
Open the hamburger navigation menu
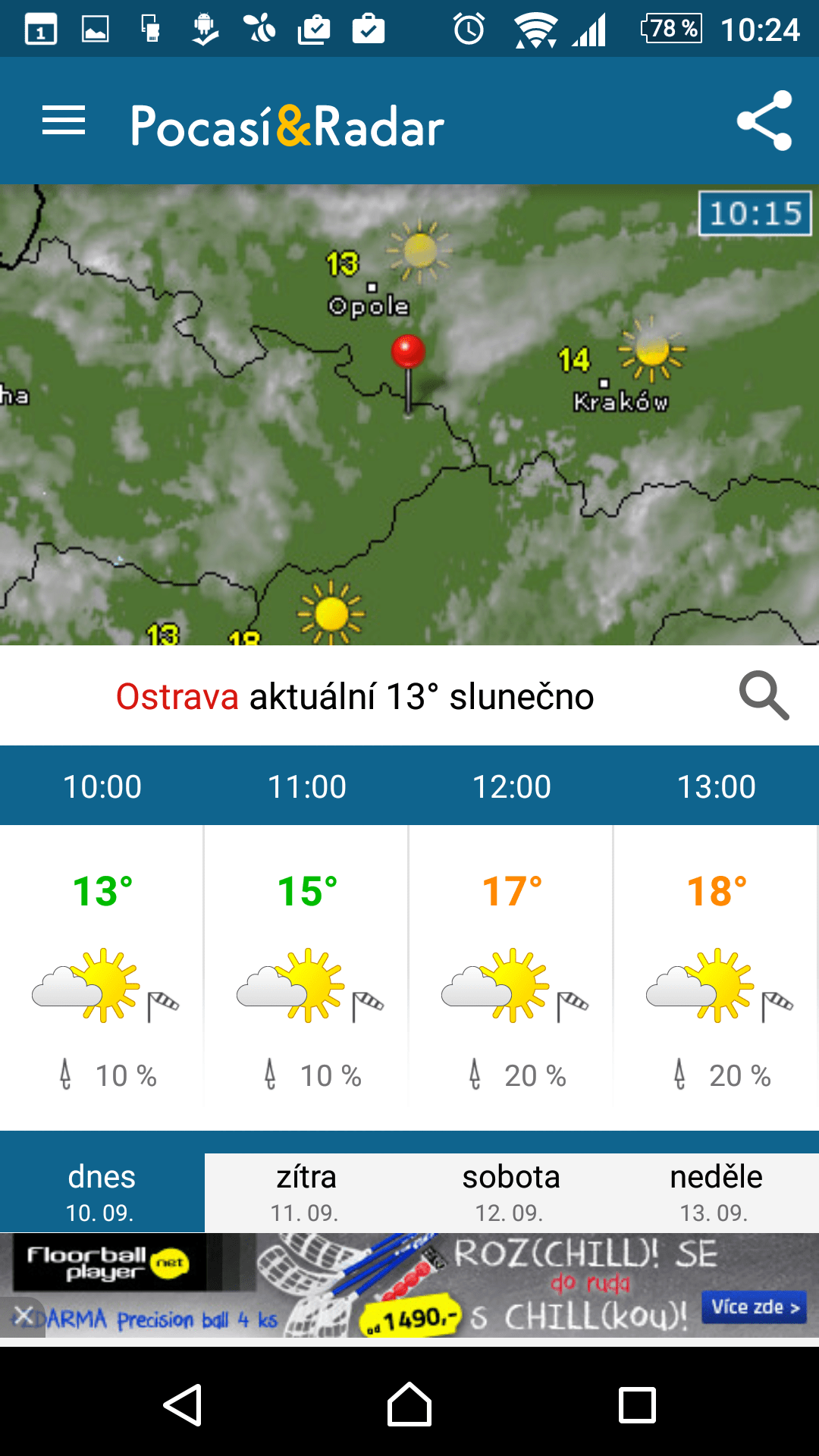(x=64, y=121)
